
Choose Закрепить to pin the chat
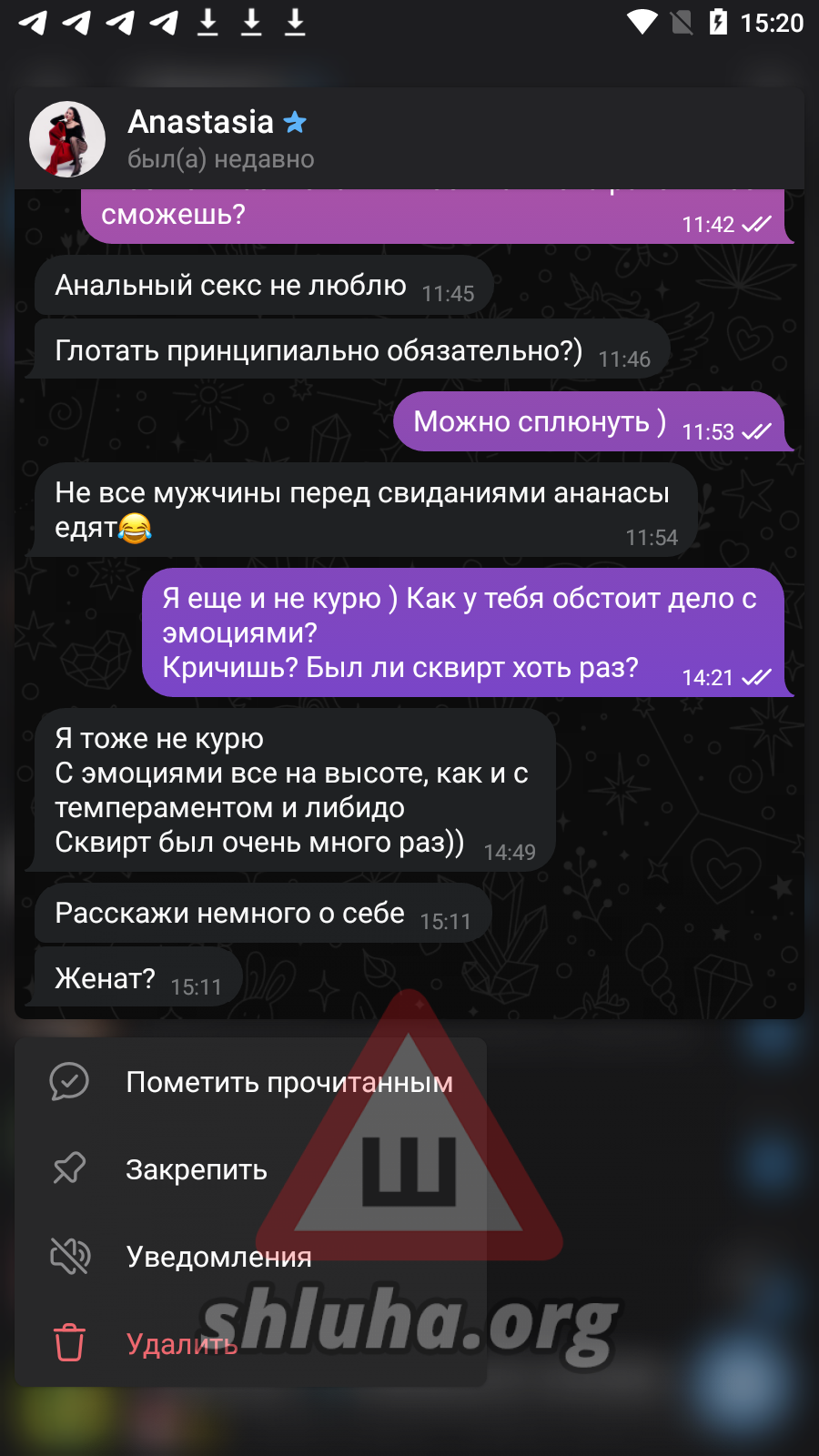pos(250,1169)
